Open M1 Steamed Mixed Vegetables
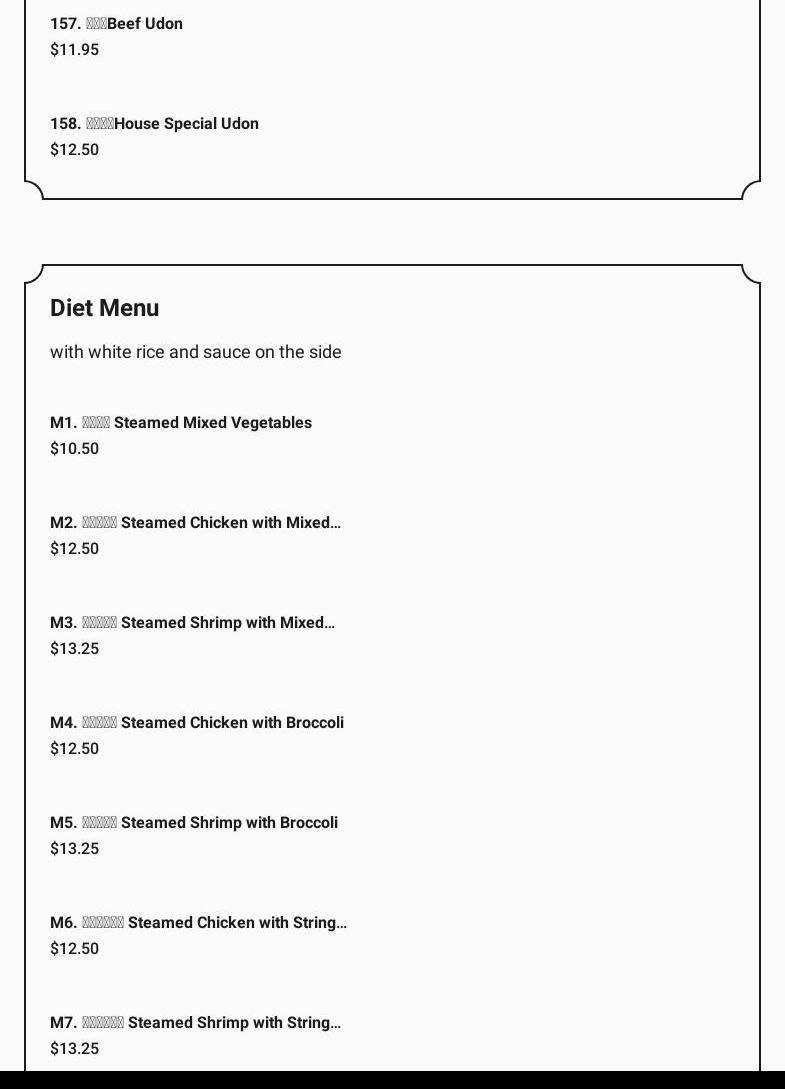Viewport: 785px width, 1089px height. pyautogui.click(x=181, y=423)
